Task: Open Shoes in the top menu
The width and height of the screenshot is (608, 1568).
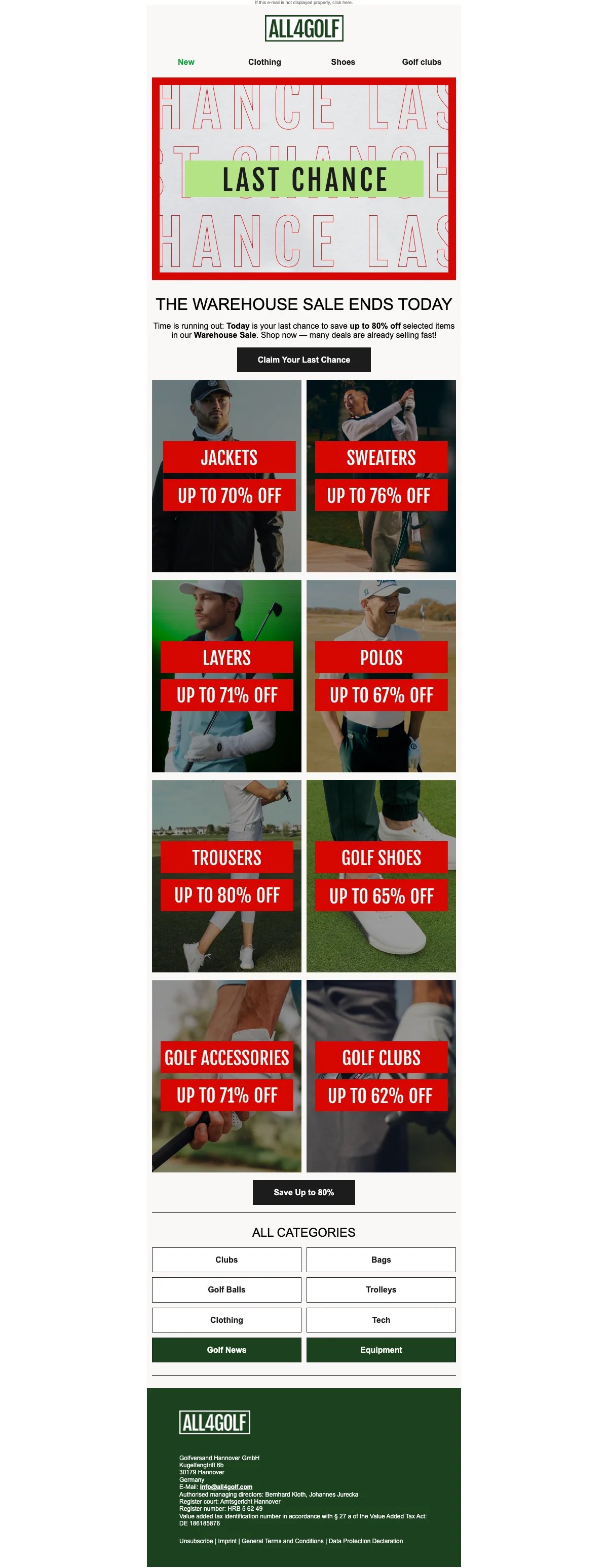Action: (343, 62)
